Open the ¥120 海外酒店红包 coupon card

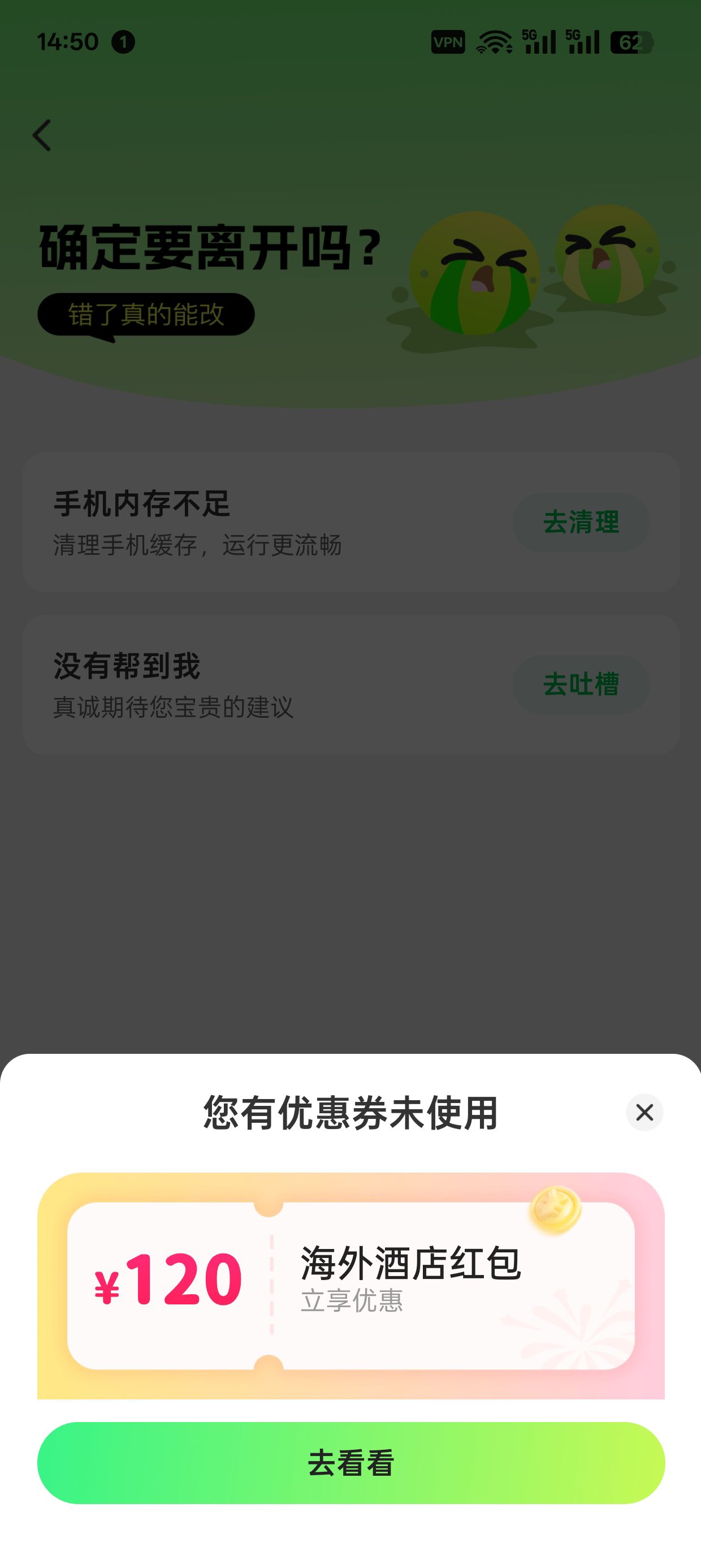pos(351,1286)
